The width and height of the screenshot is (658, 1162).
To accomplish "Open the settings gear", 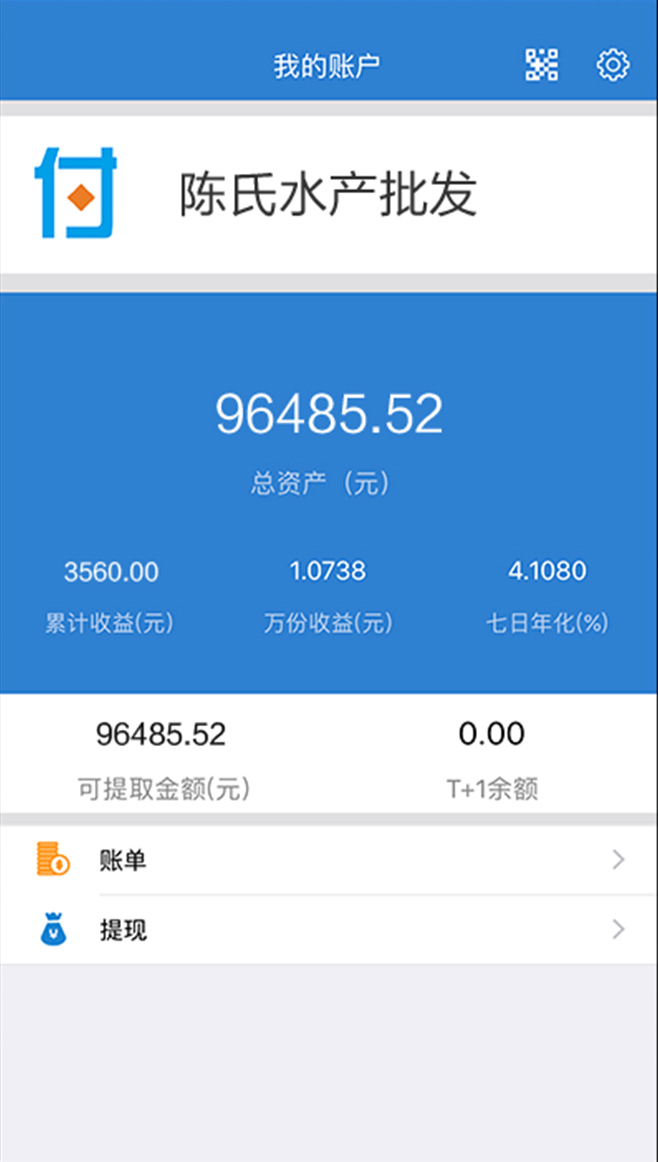I will [612, 66].
